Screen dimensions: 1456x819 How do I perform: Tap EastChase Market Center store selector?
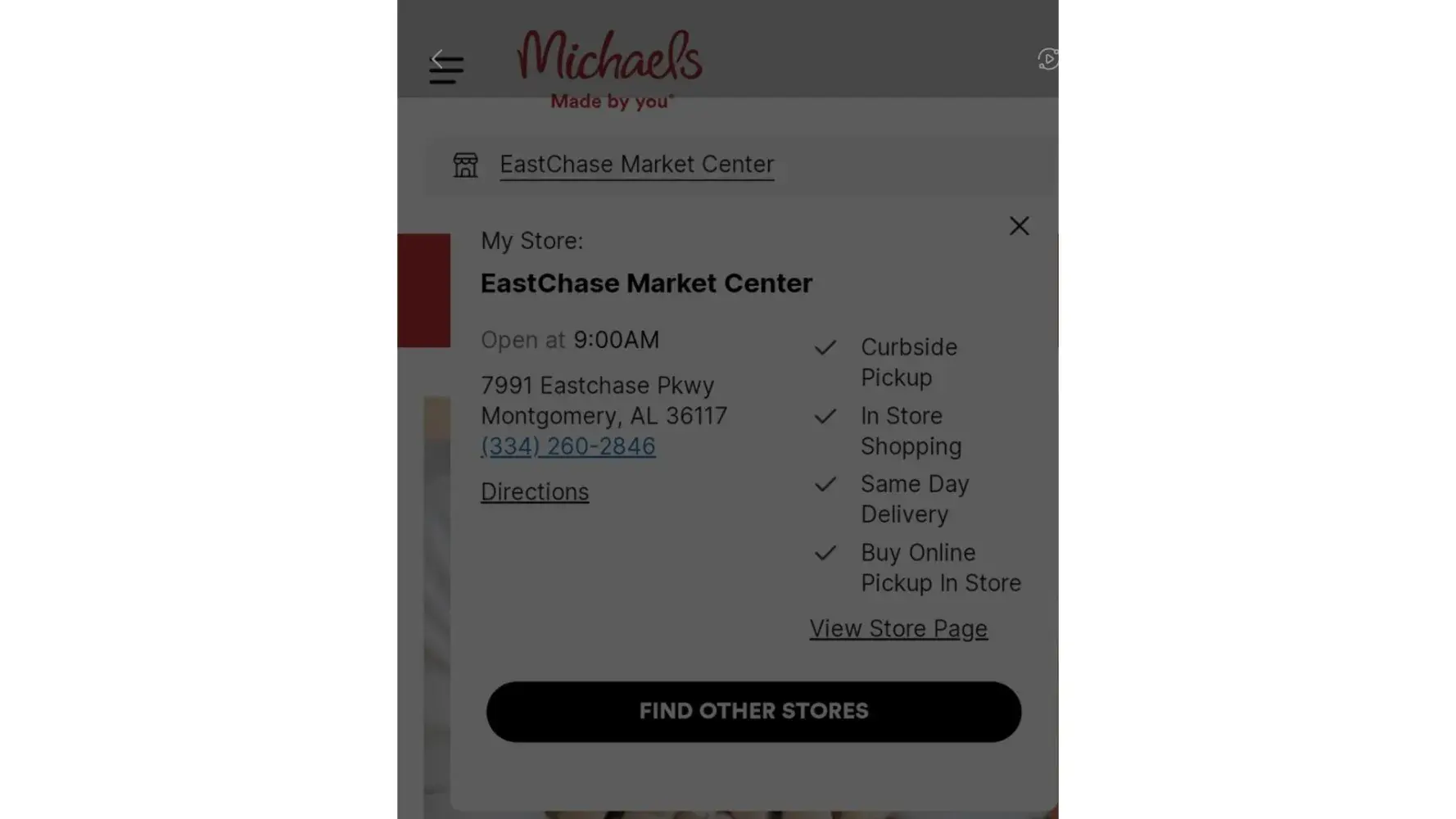[636, 165]
